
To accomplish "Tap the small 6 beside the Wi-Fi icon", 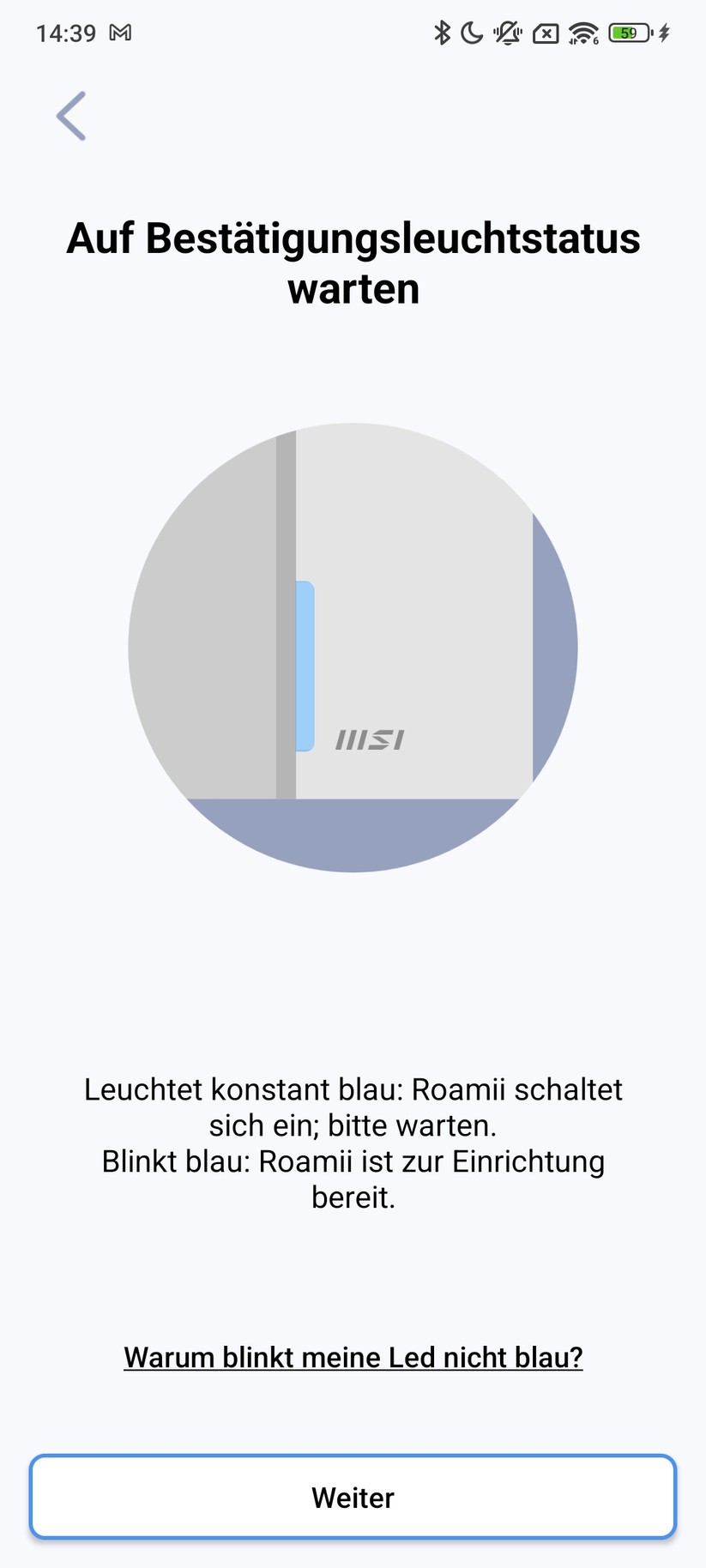I will click(594, 41).
